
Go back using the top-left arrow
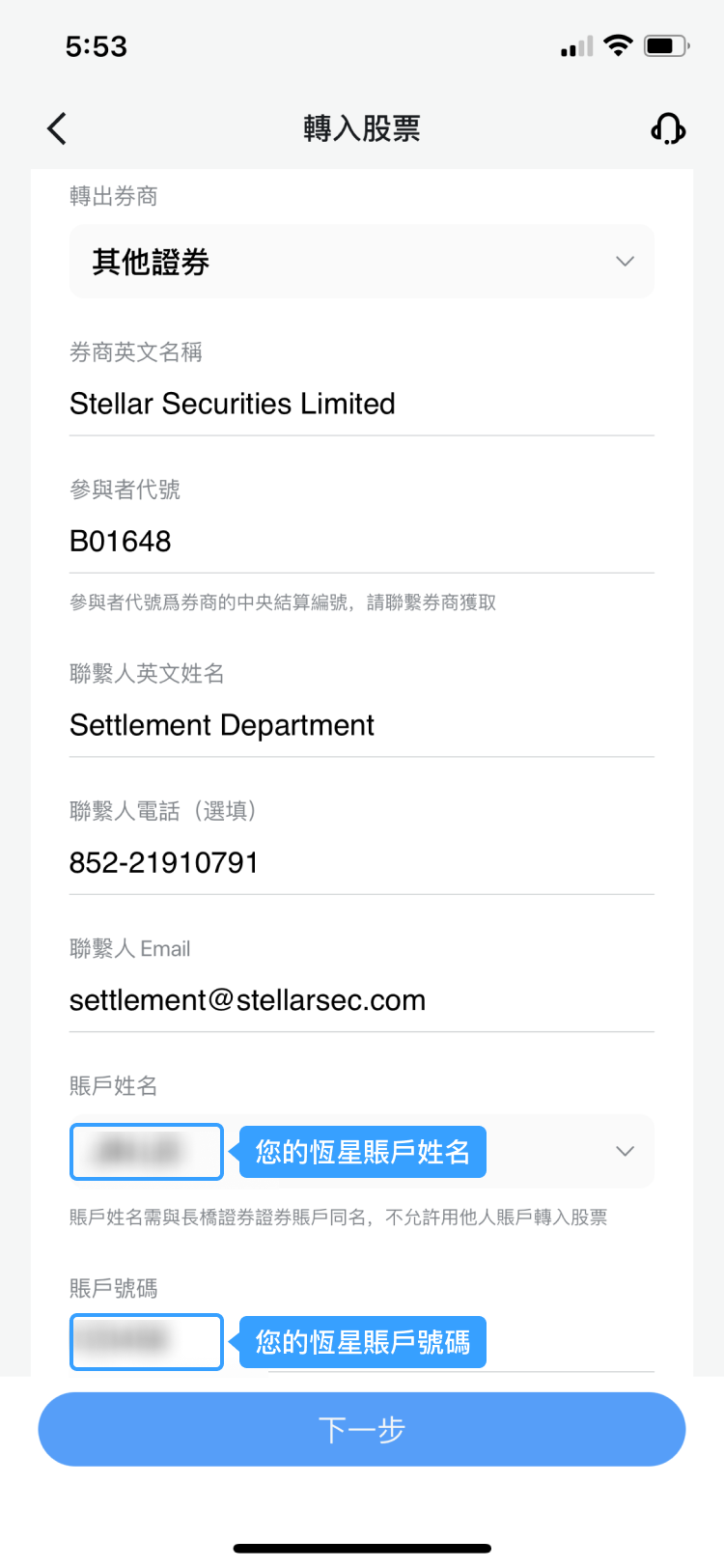point(57,128)
